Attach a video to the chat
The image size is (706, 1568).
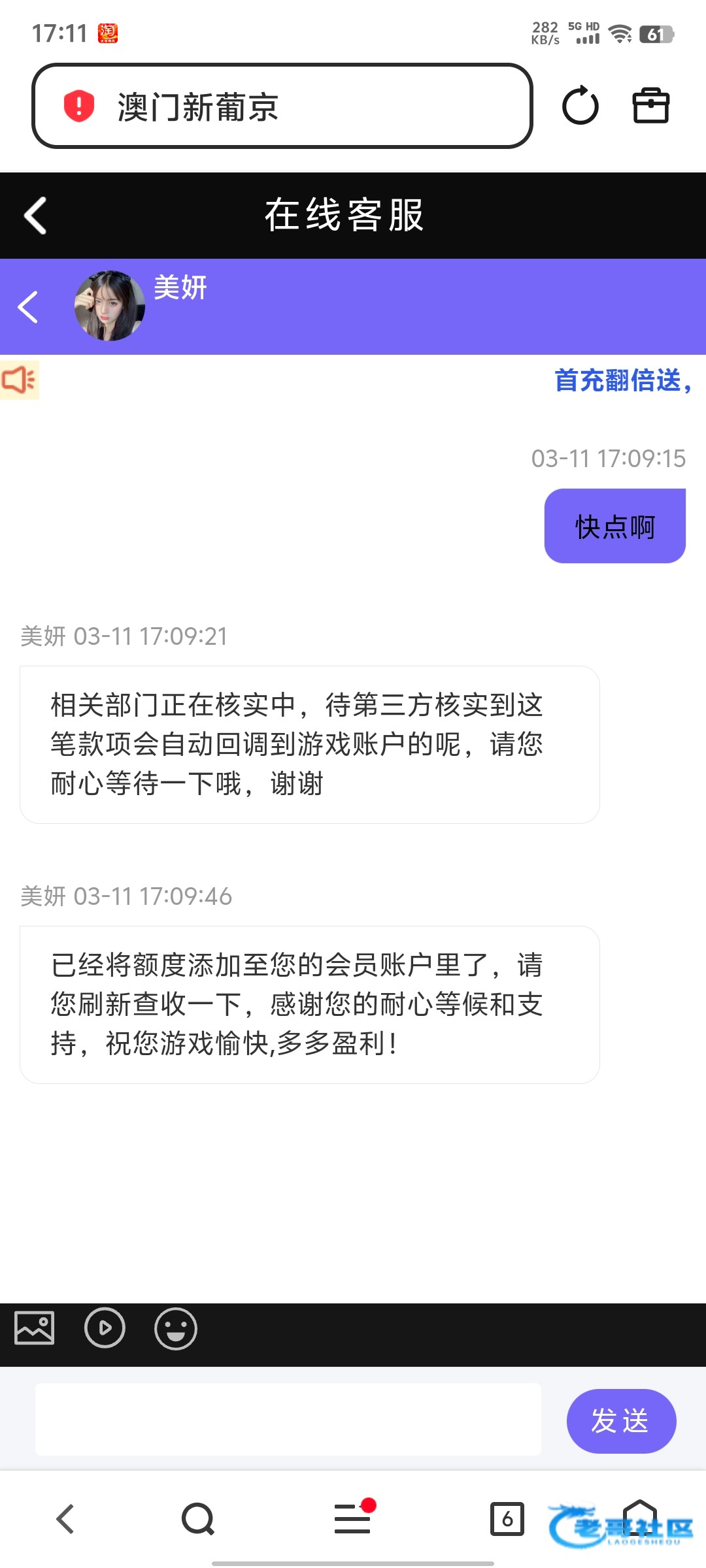tap(105, 1328)
